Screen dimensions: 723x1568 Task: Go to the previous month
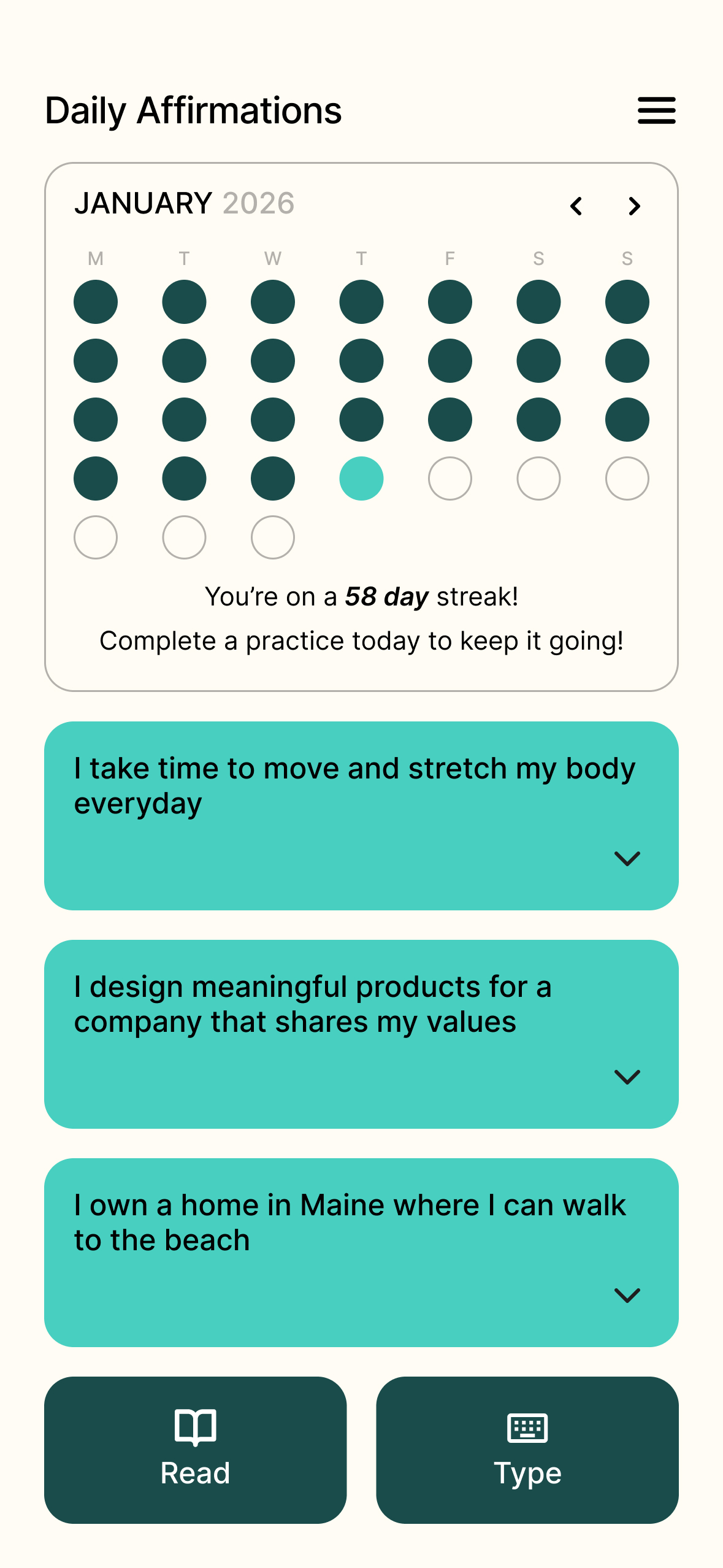576,206
